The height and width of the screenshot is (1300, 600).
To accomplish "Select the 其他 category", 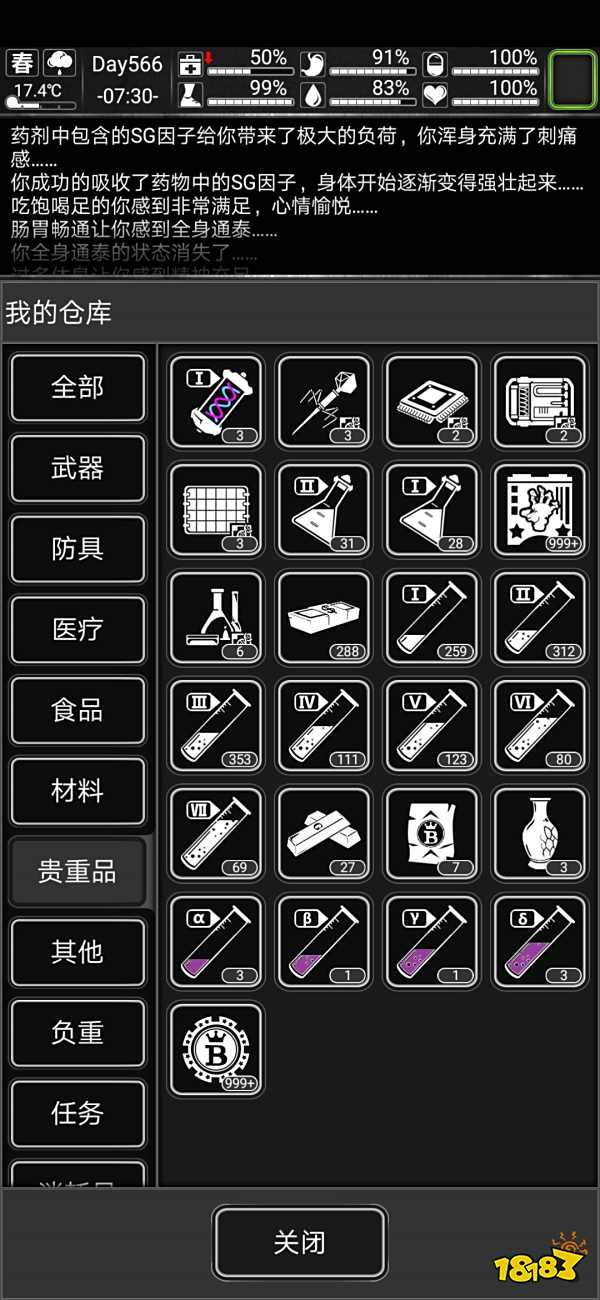I will point(78,952).
